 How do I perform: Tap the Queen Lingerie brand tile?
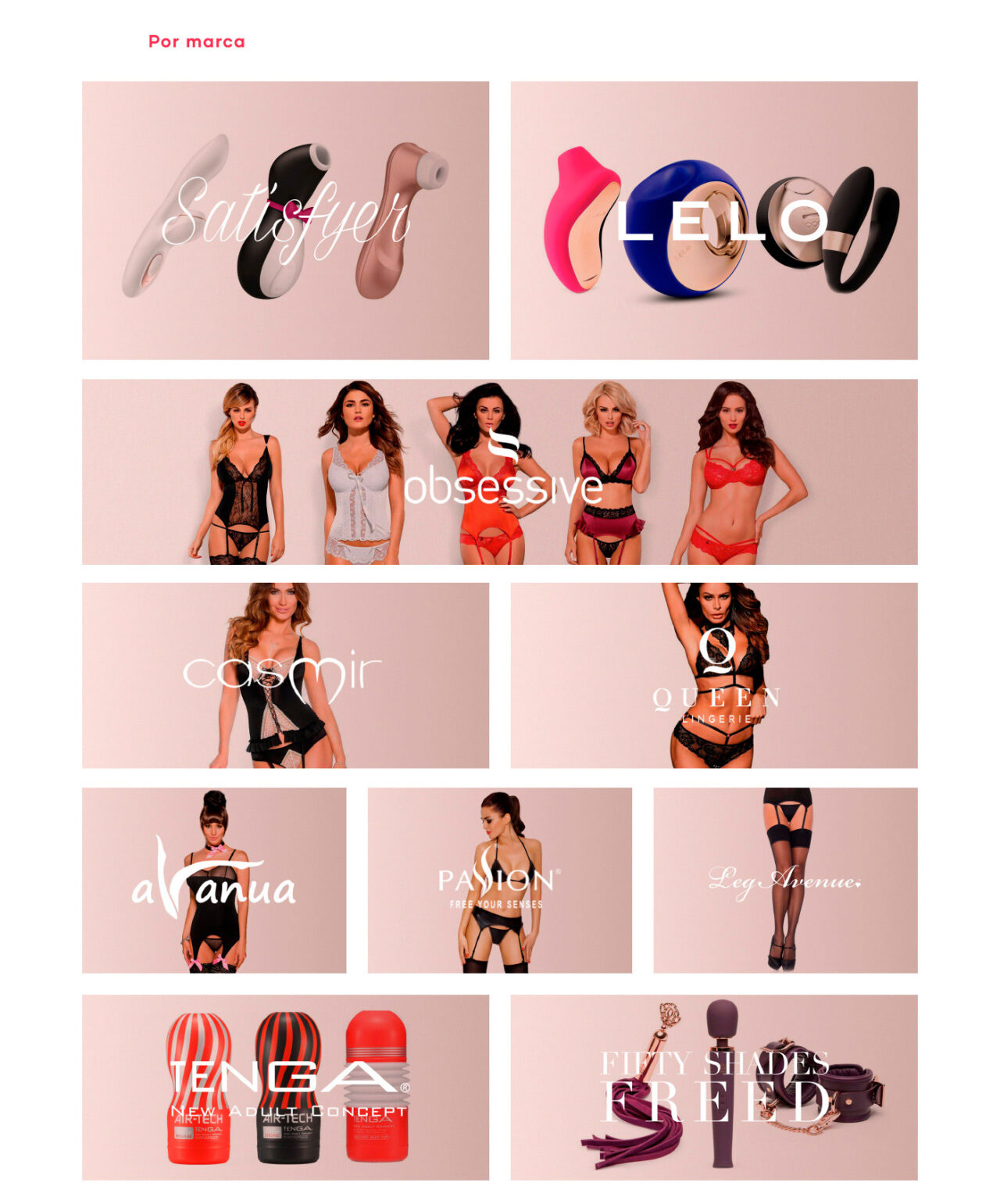click(713, 675)
